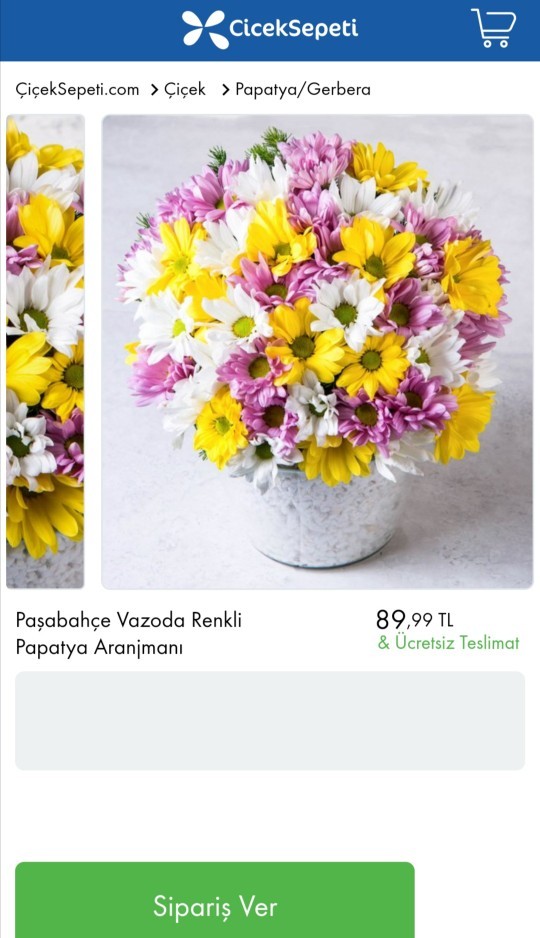Go to ÇiçekSepeti.com breadcrumb
Screen dimensions: 540x938
(x=77, y=90)
